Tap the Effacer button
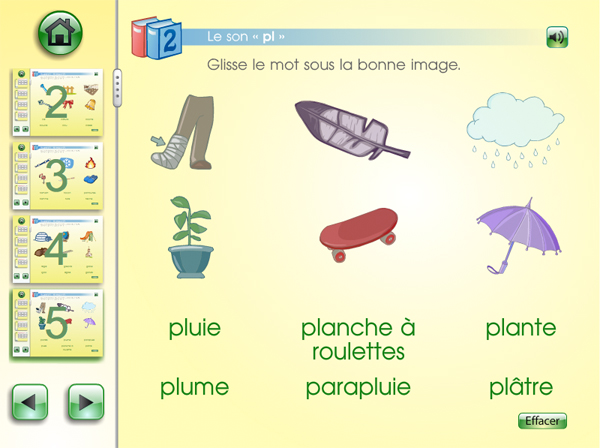 tap(542, 421)
